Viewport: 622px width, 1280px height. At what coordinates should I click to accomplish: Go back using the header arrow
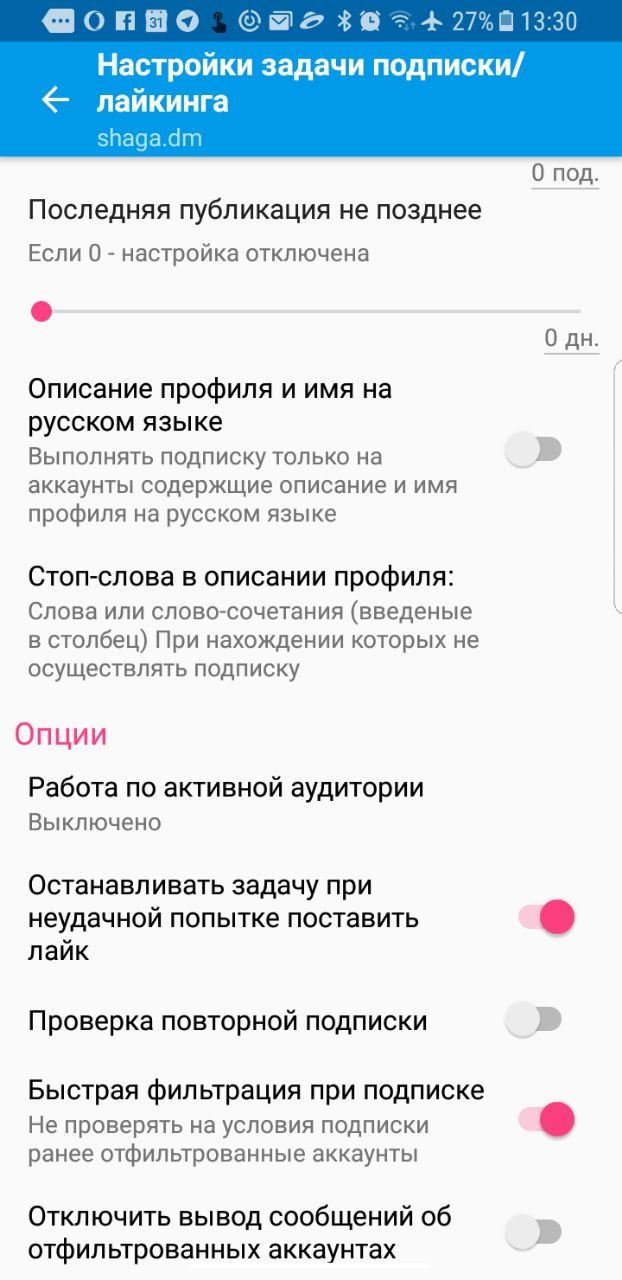point(55,100)
